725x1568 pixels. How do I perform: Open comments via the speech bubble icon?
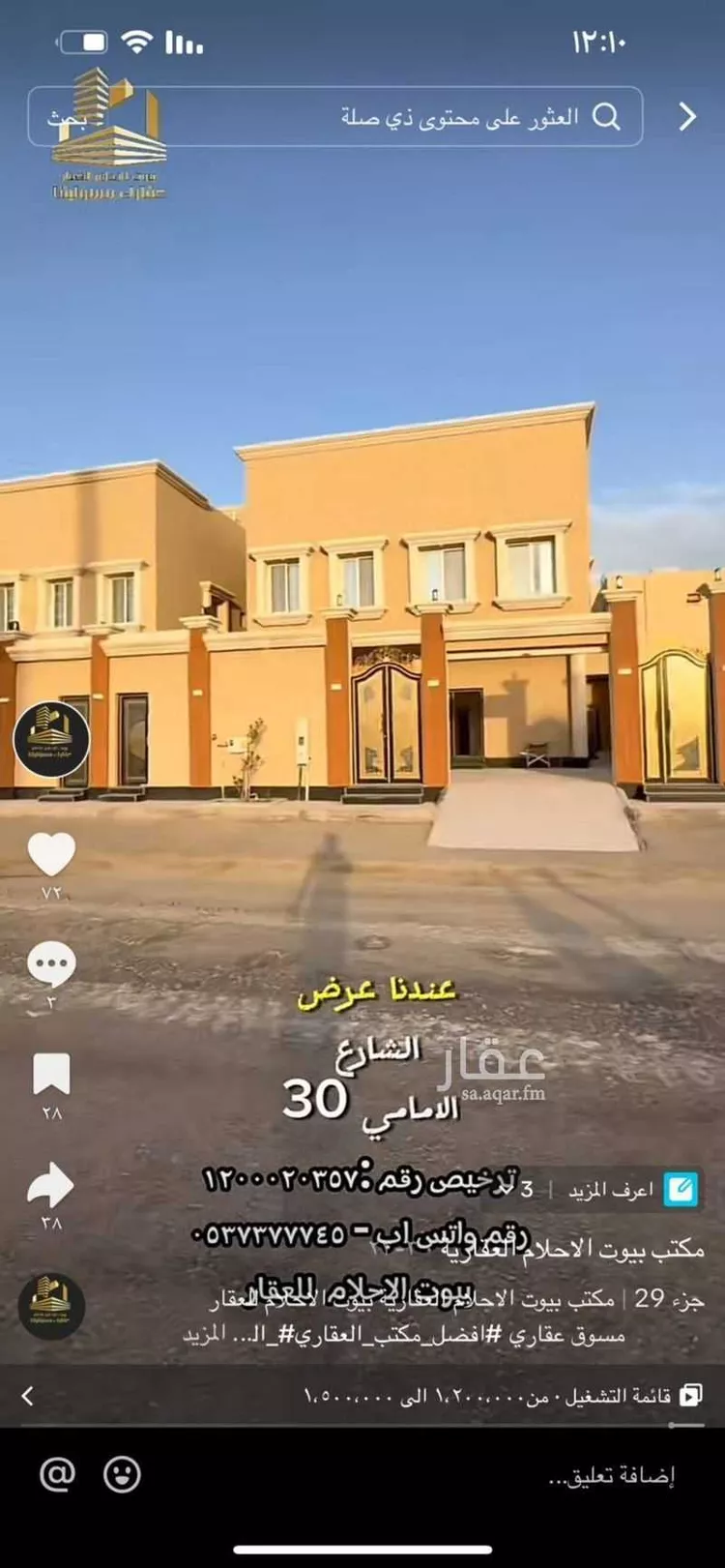[x=53, y=962]
